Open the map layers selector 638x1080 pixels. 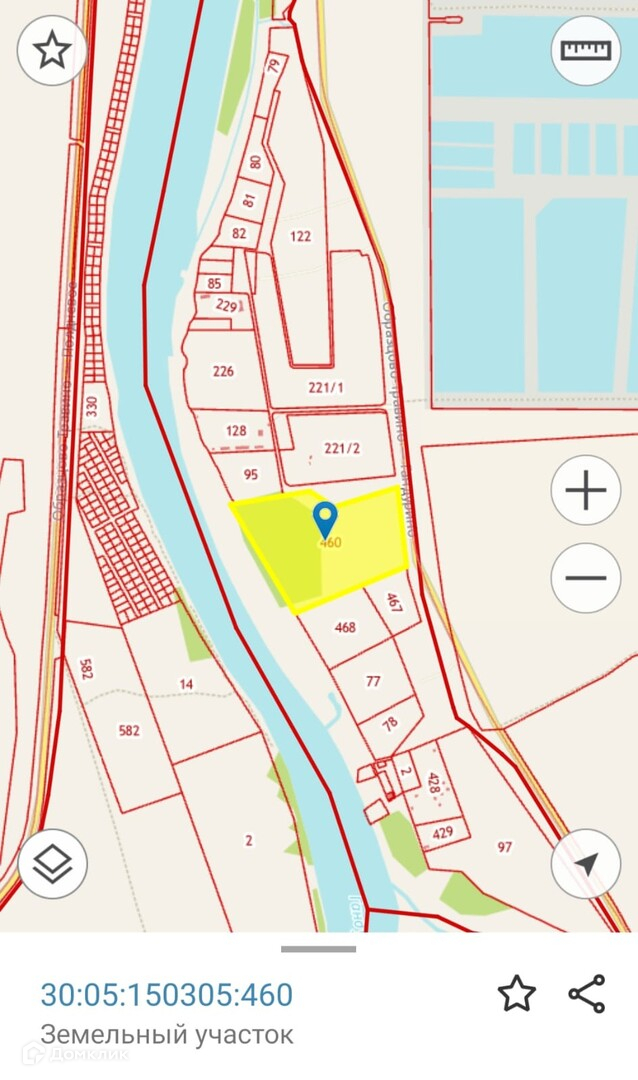pyautogui.click(x=52, y=864)
